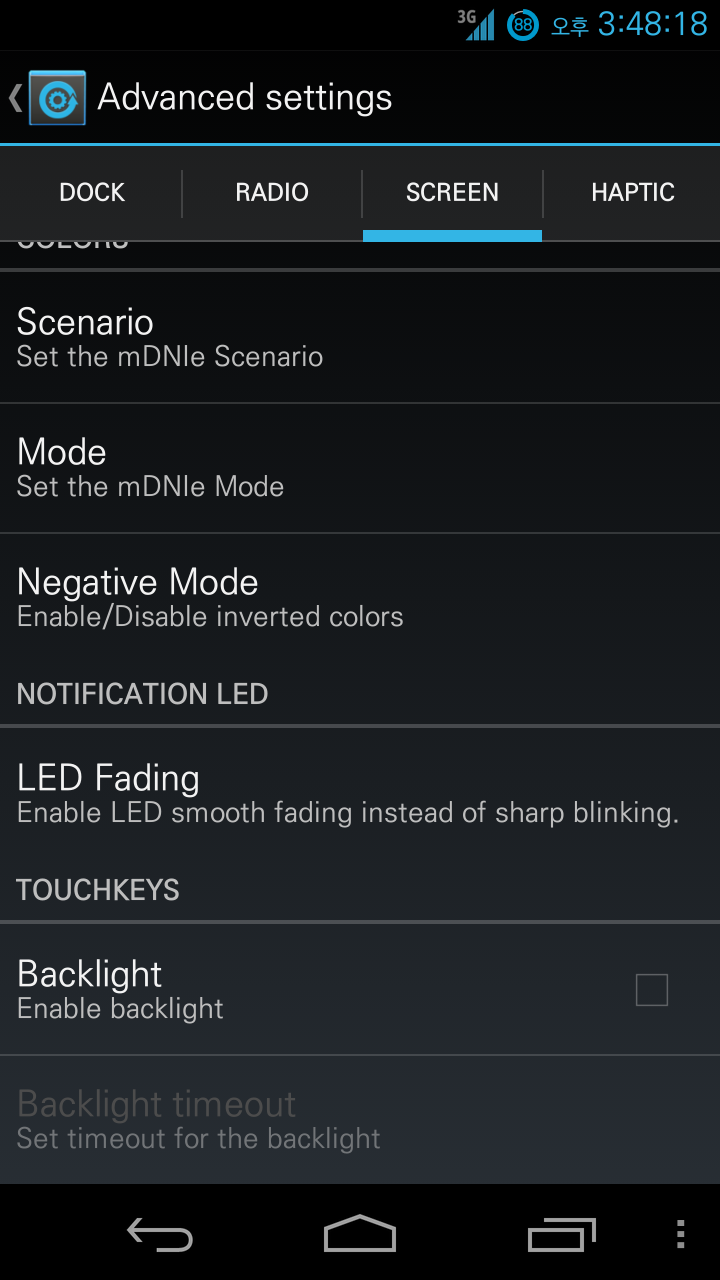
Task: Go back via the Advanced settings icon
Action: pyautogui.click(x=48, y=97)
